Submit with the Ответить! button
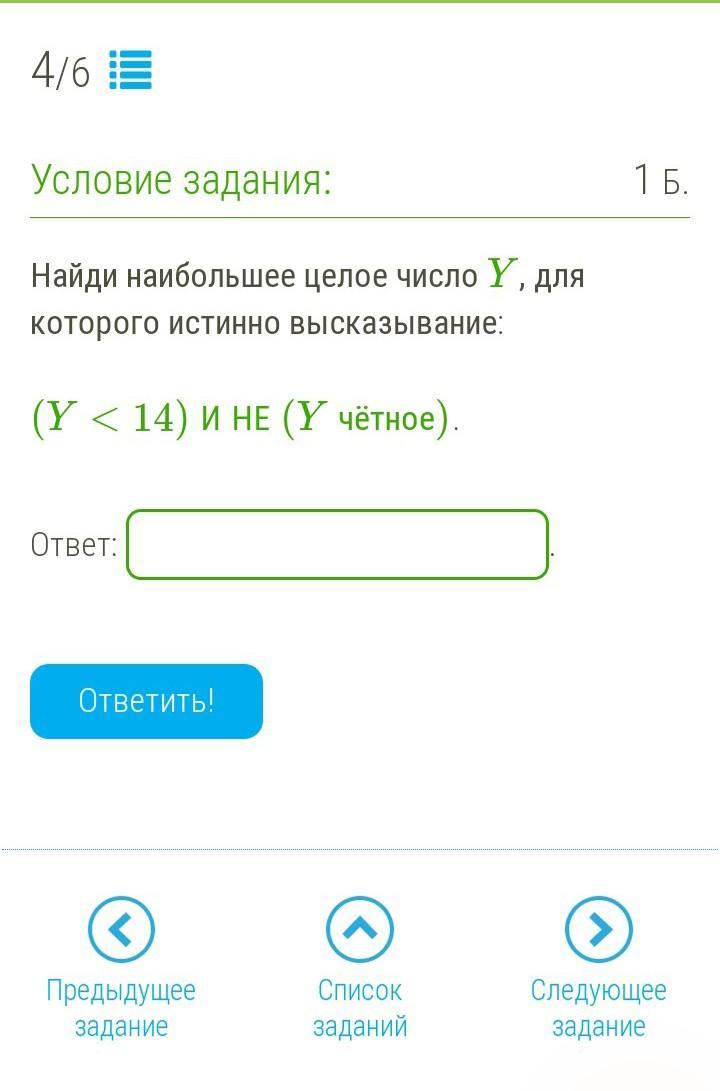The width and height of the screenshot is (720, 1091). coord(146,701)
